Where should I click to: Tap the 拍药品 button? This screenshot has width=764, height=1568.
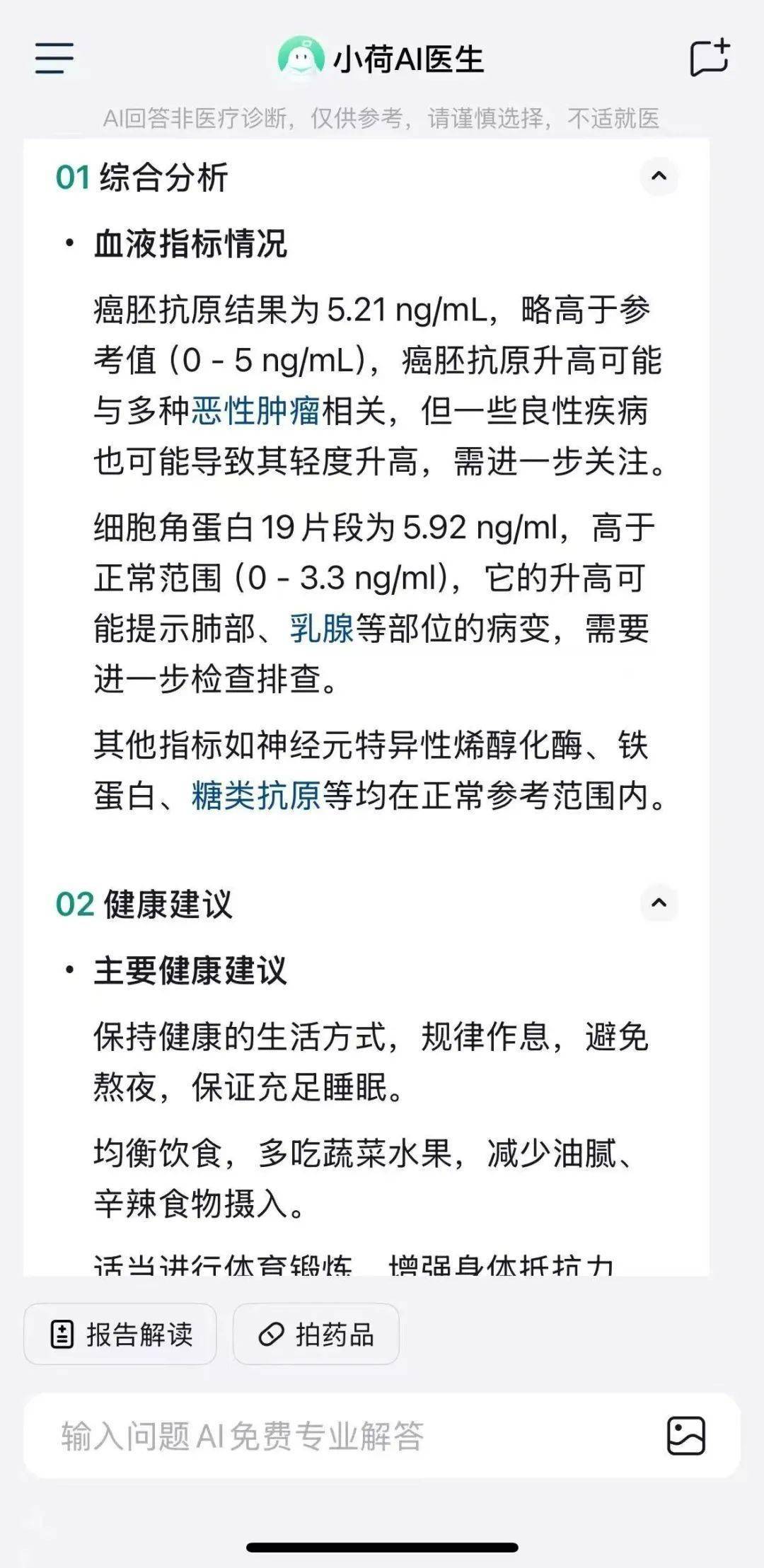coord(316,1335)
